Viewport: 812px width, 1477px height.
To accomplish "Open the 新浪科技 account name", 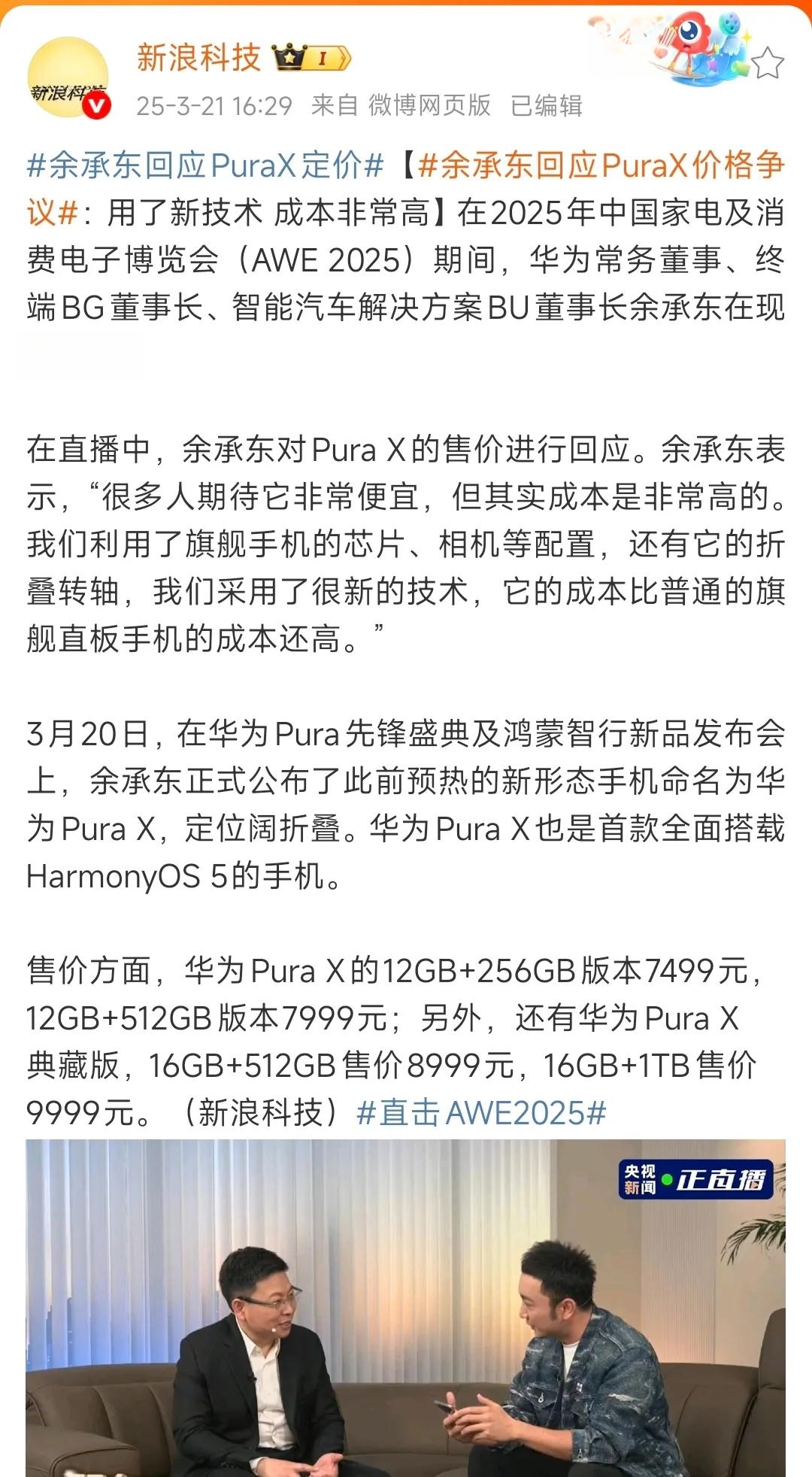I will tap(198, 58).
